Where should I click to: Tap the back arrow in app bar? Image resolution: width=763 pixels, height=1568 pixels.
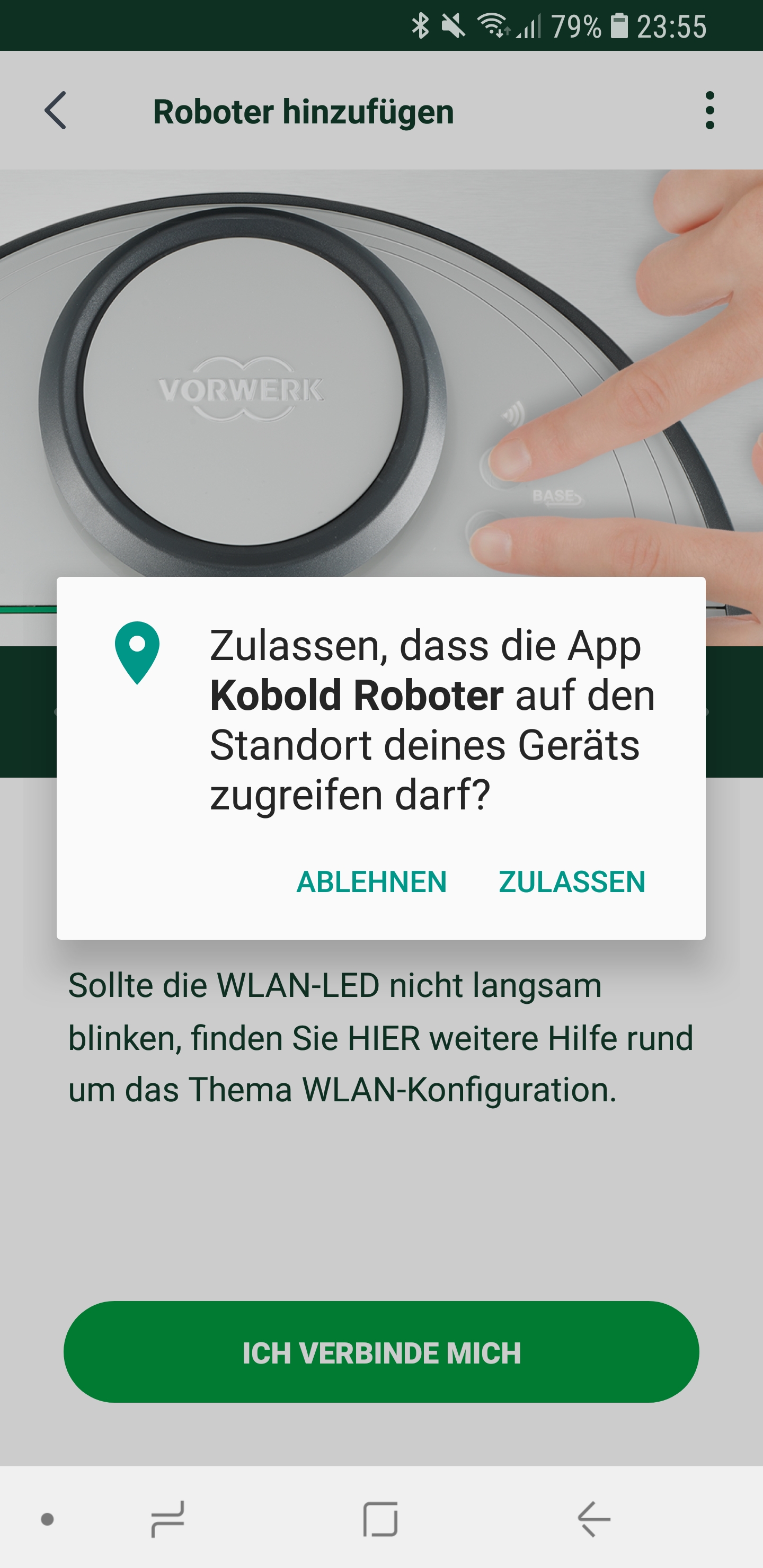(56, 111)
